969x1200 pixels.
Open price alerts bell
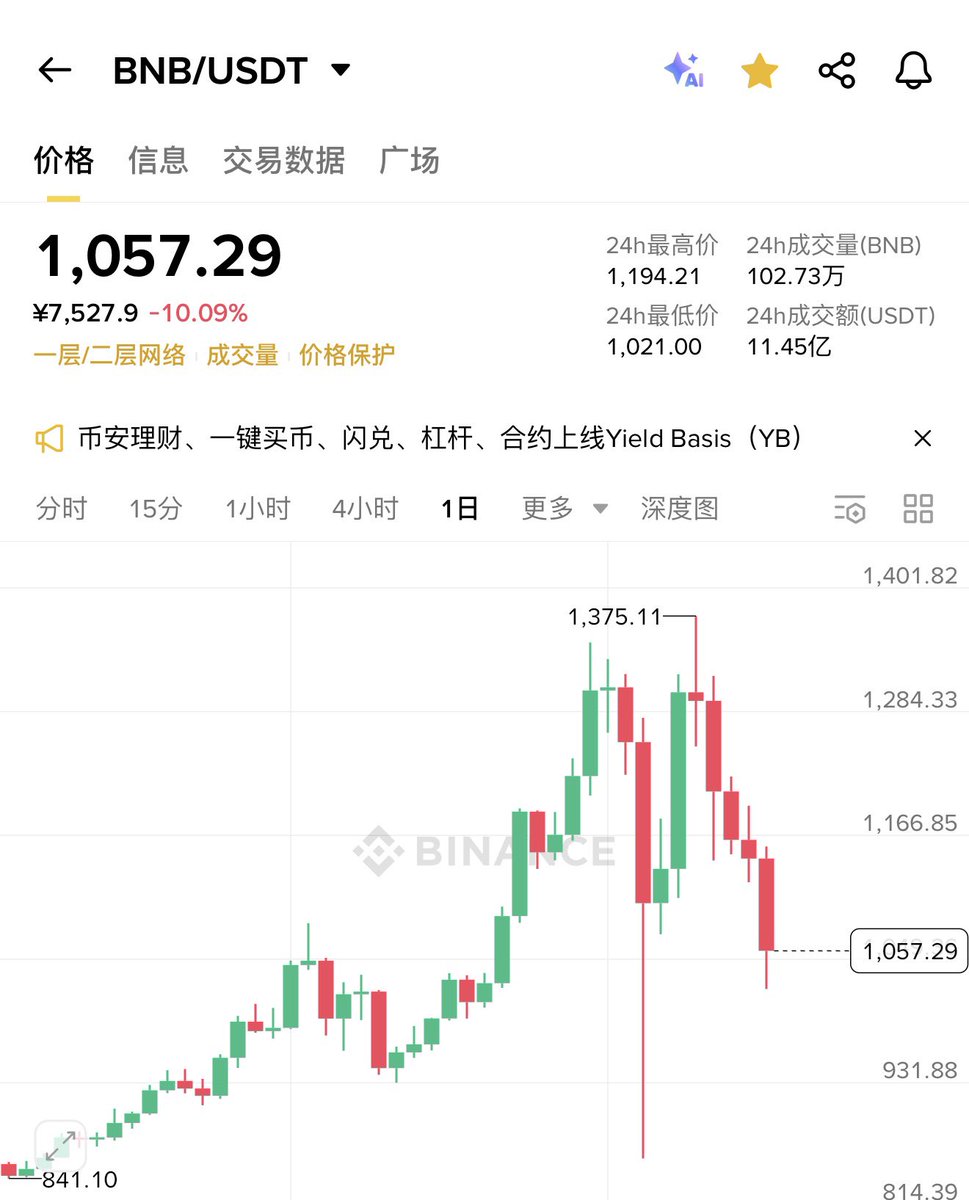point(913,71)
